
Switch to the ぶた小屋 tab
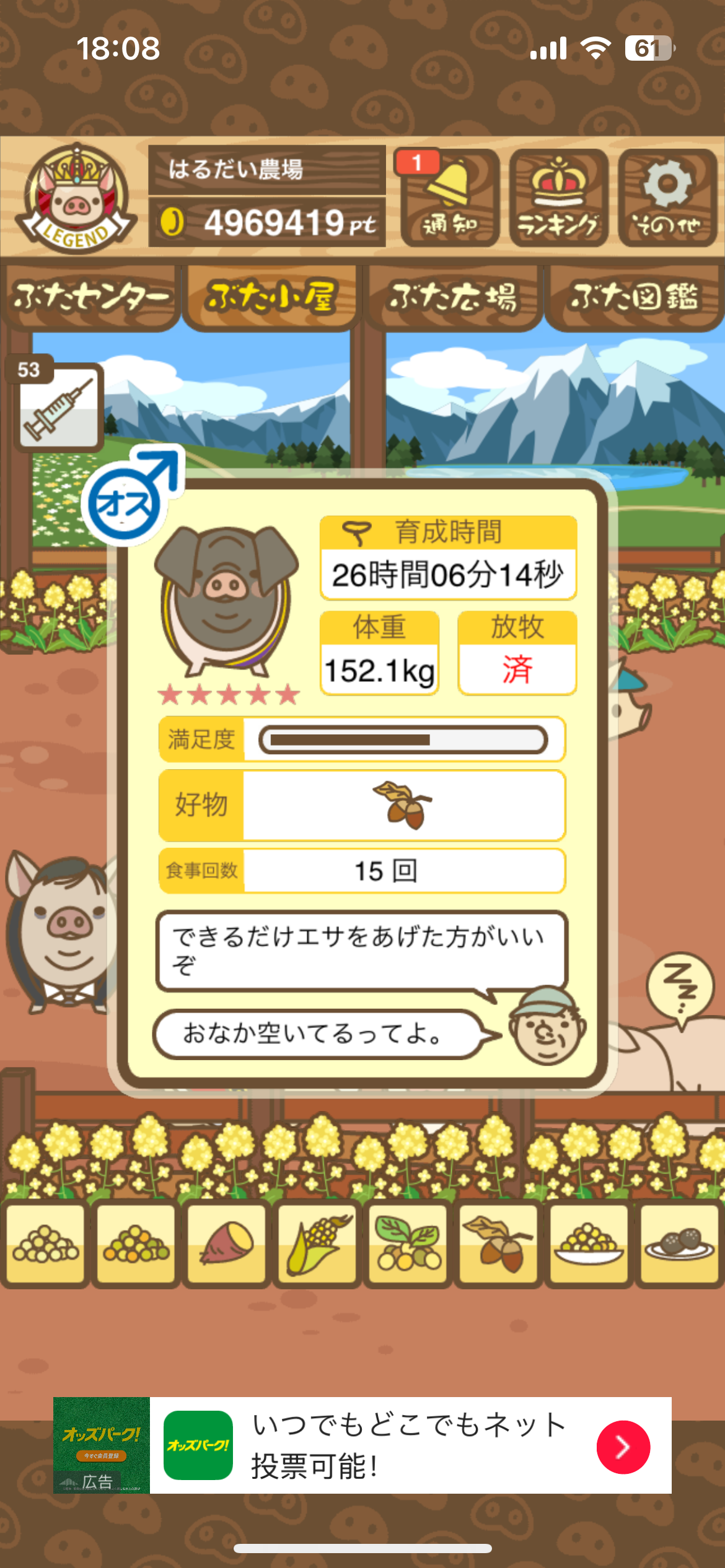[x=271, y=297]
